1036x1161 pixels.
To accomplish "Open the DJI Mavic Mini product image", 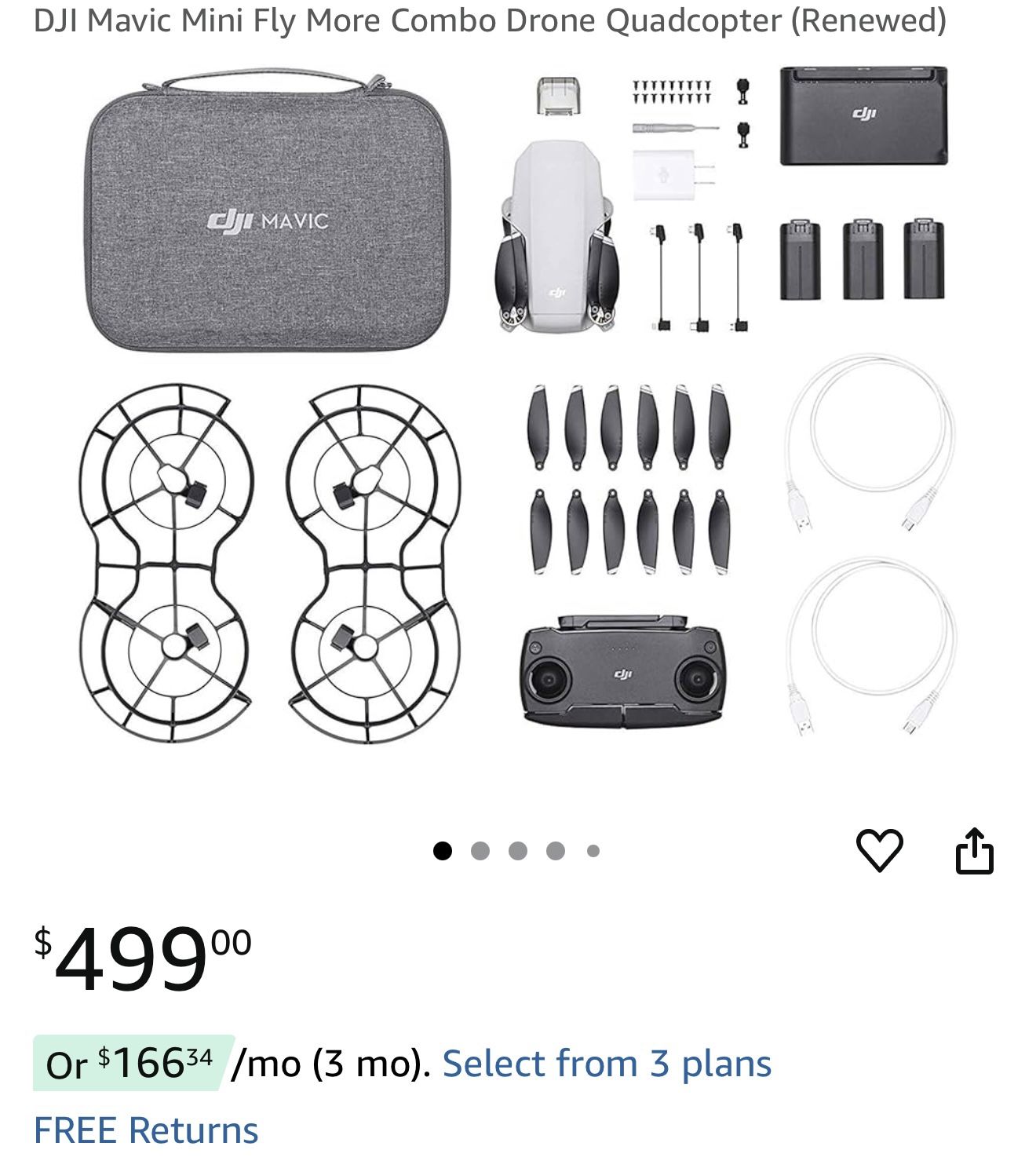I will point(518,408).
